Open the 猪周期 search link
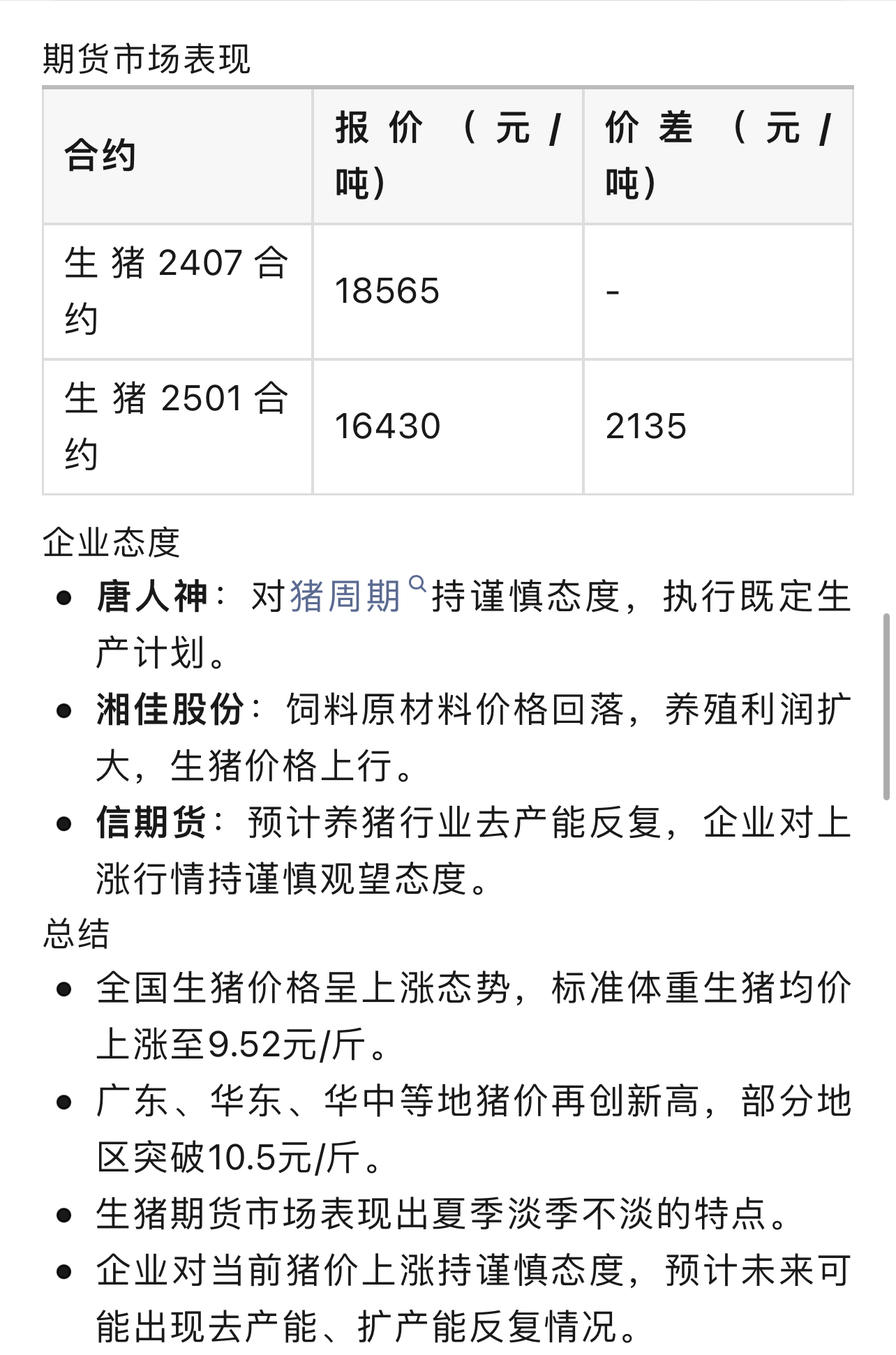Screen dimensions: 896x1355 [345, 597]
